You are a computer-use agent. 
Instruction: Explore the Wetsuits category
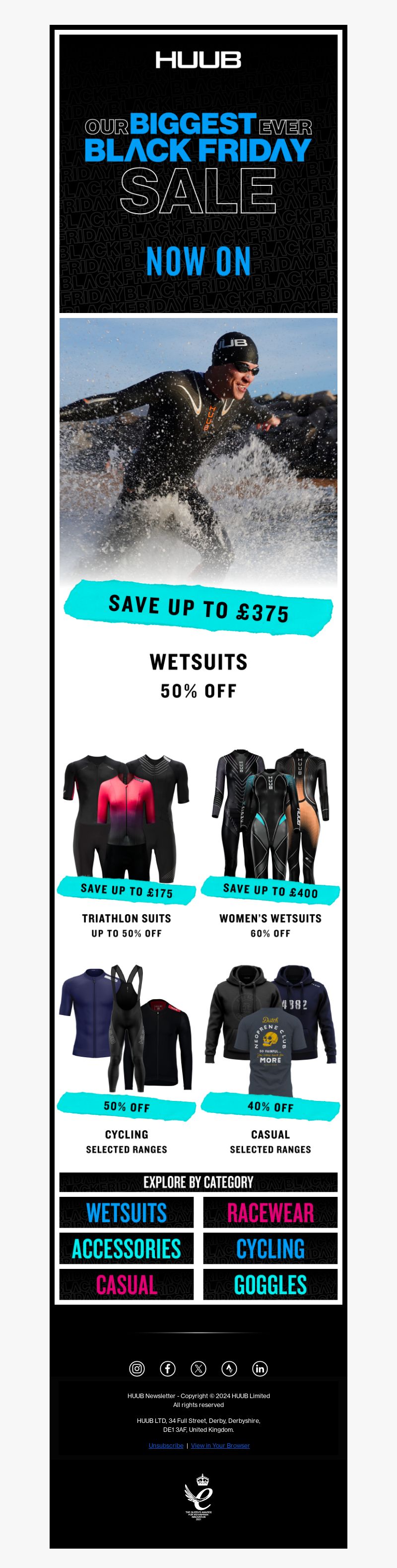point(127,1213)
